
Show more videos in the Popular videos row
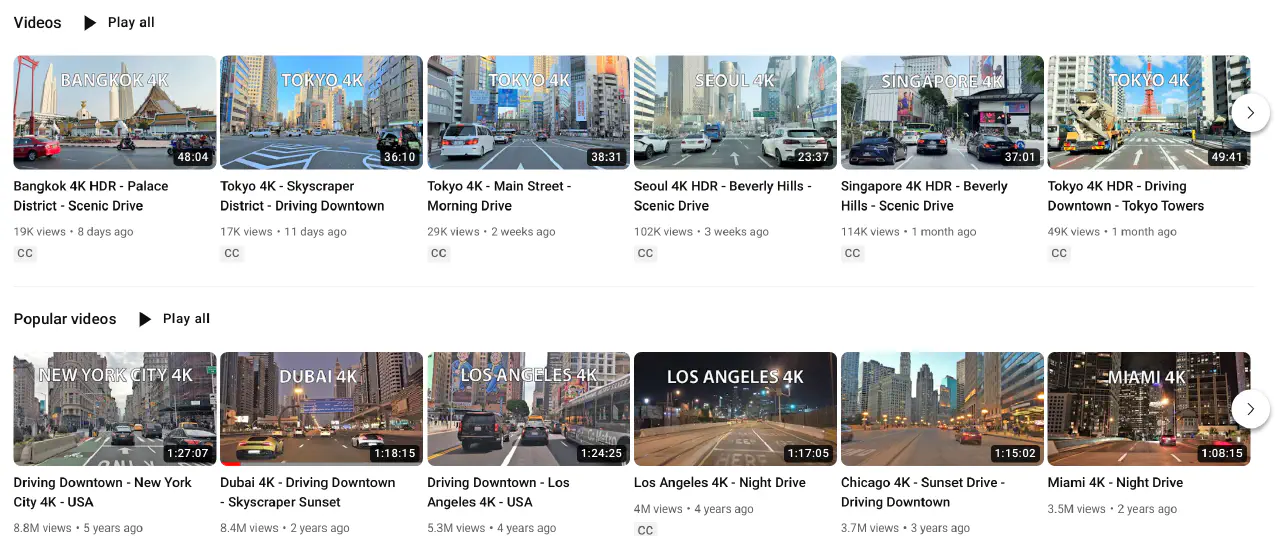[1250, 408]
